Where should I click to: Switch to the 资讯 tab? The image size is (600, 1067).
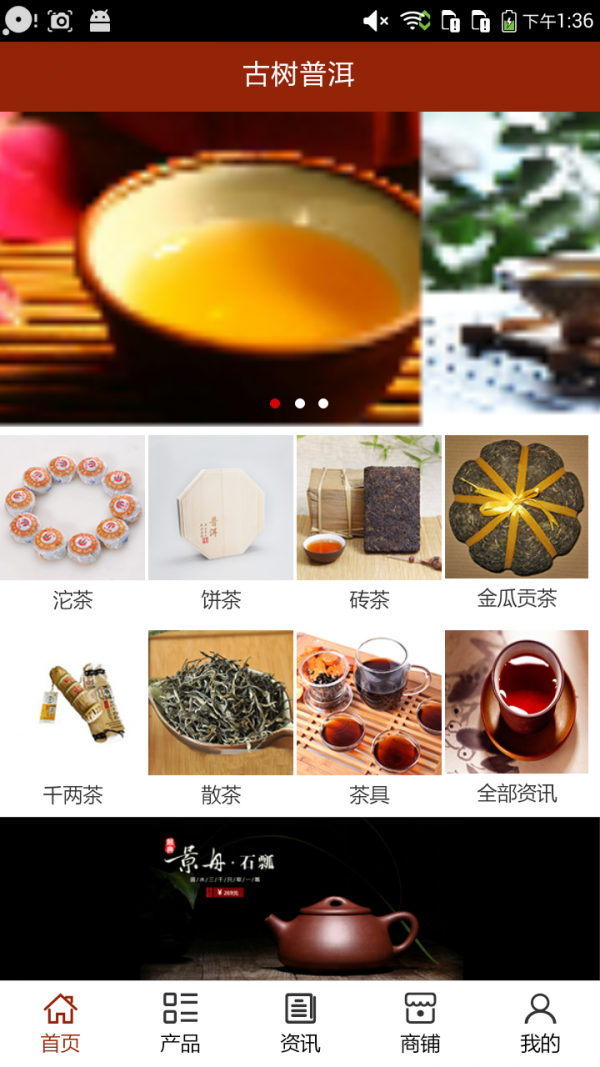(x=300, y=1023)
